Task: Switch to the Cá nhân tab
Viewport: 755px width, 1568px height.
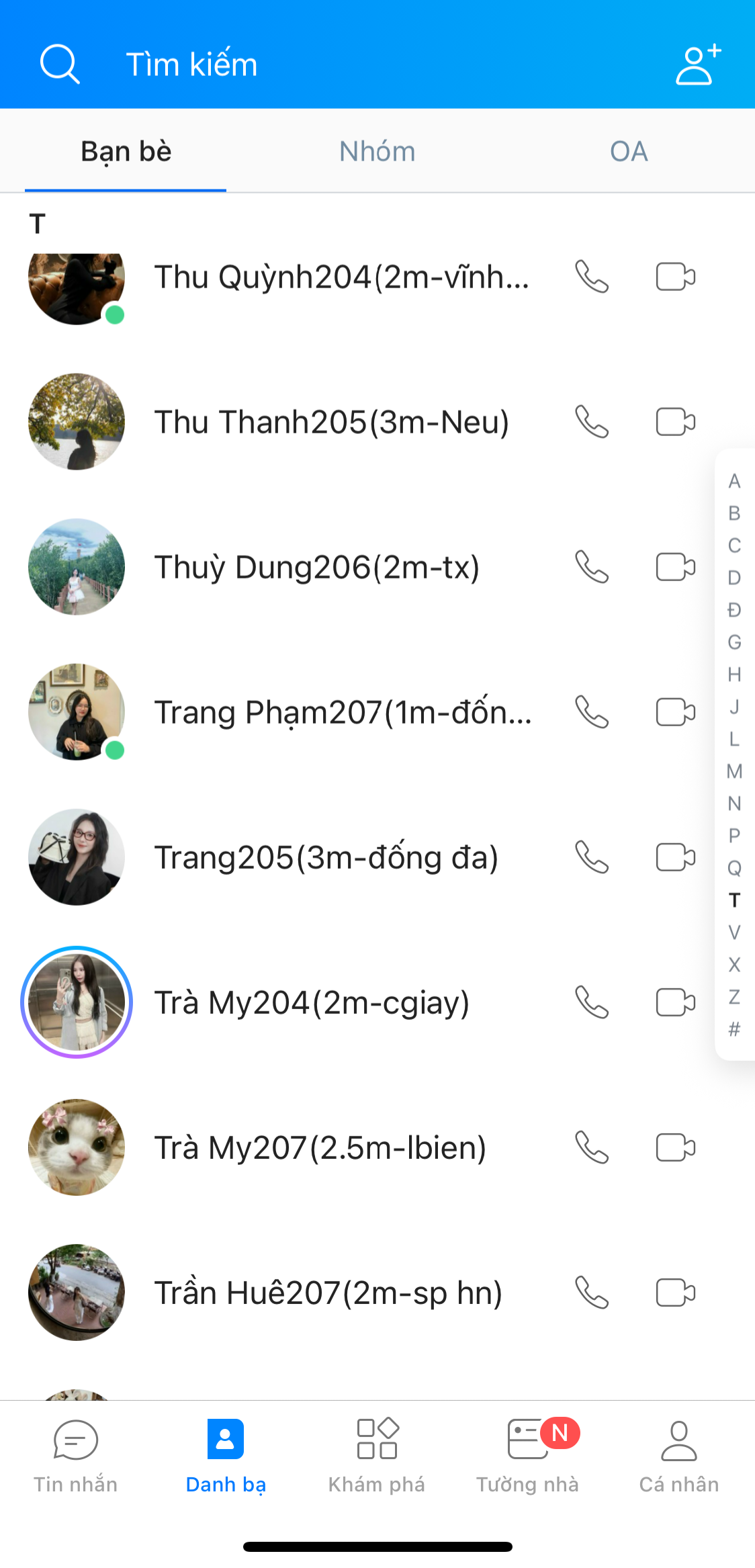Action: tap(679, 1455)
